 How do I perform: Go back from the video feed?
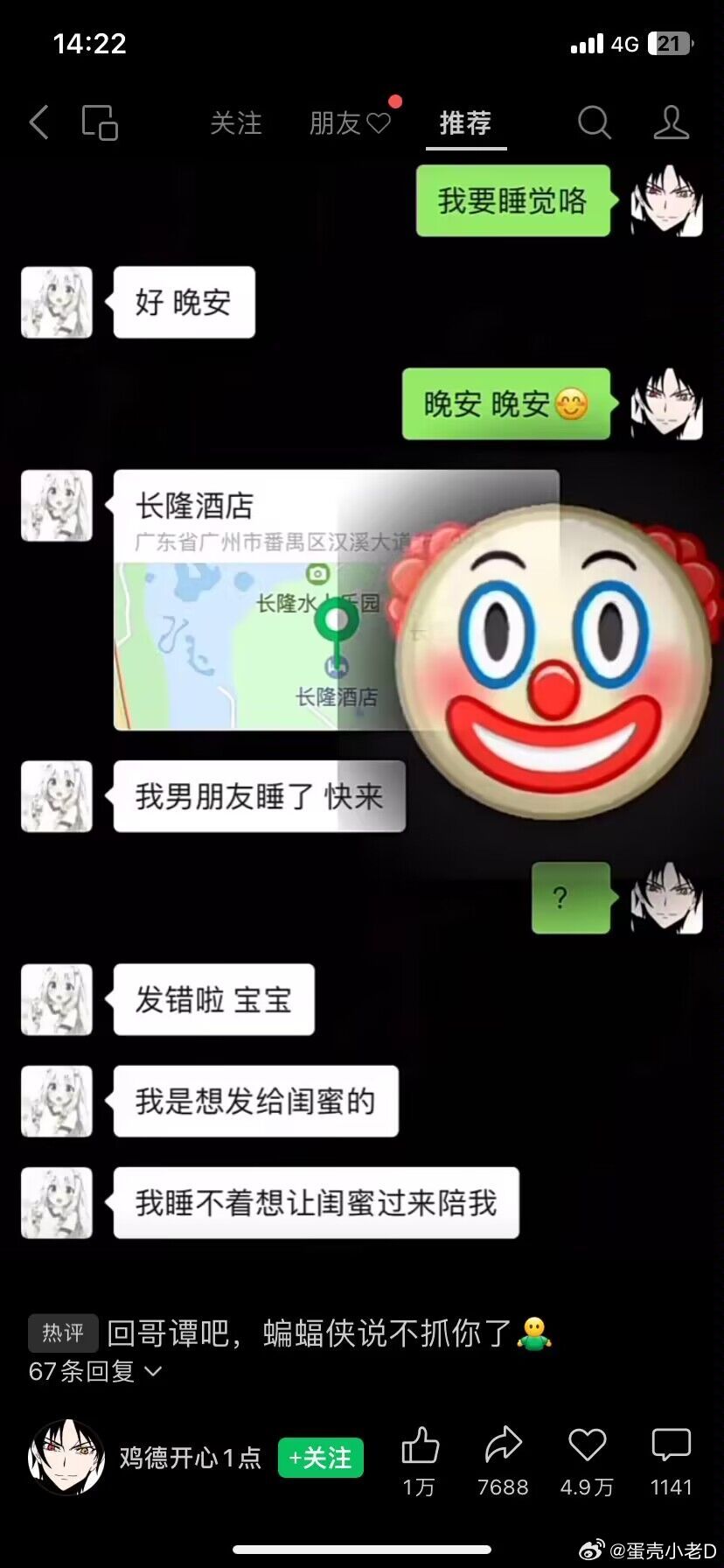tap(38, 122)
